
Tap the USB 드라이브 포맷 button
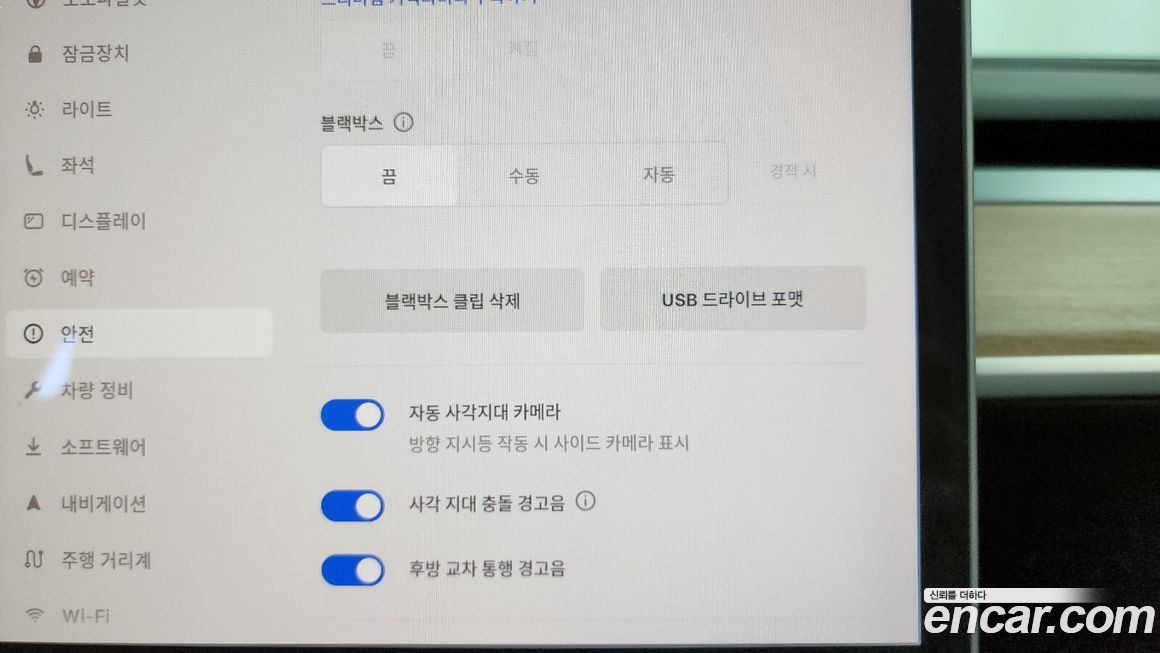(733, 299)
